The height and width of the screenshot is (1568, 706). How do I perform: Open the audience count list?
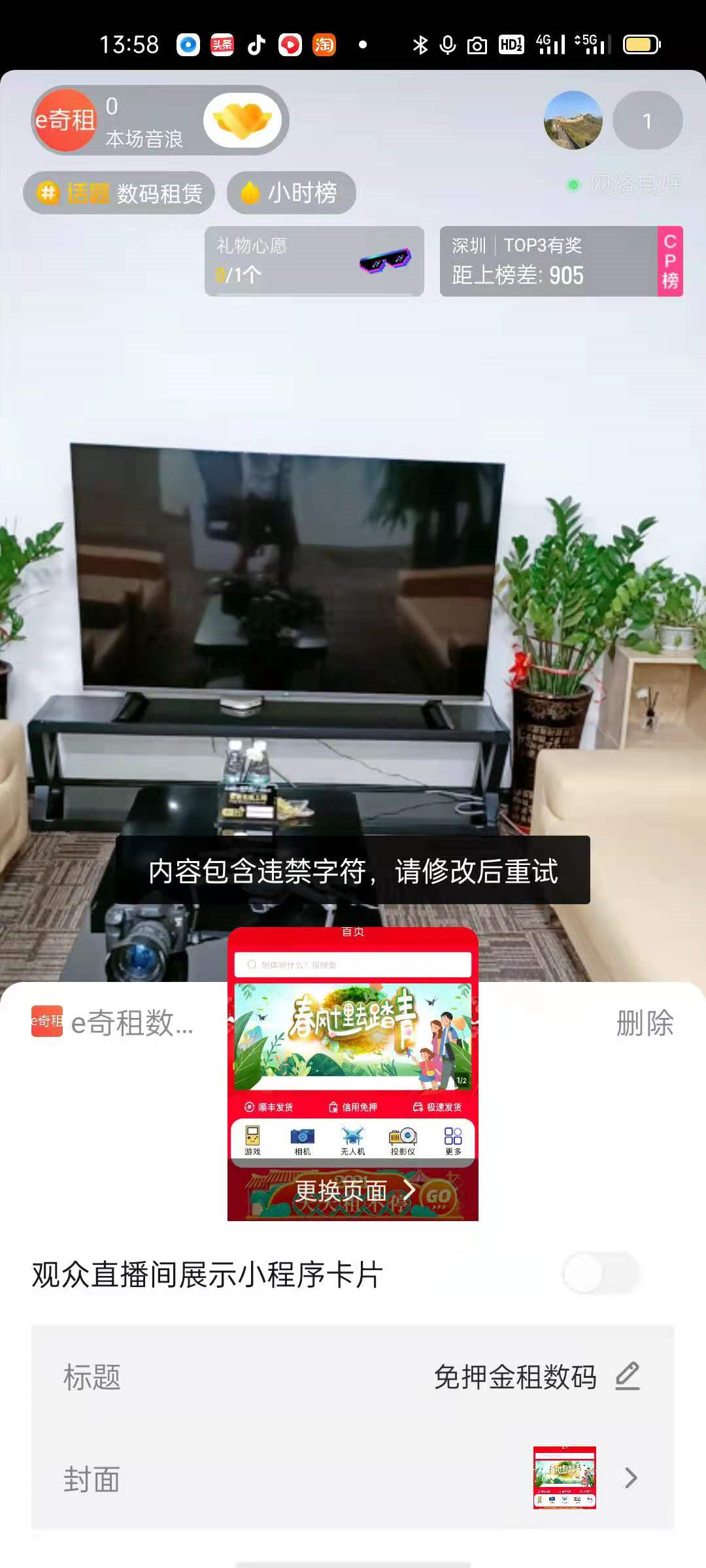tap(647, 121)
